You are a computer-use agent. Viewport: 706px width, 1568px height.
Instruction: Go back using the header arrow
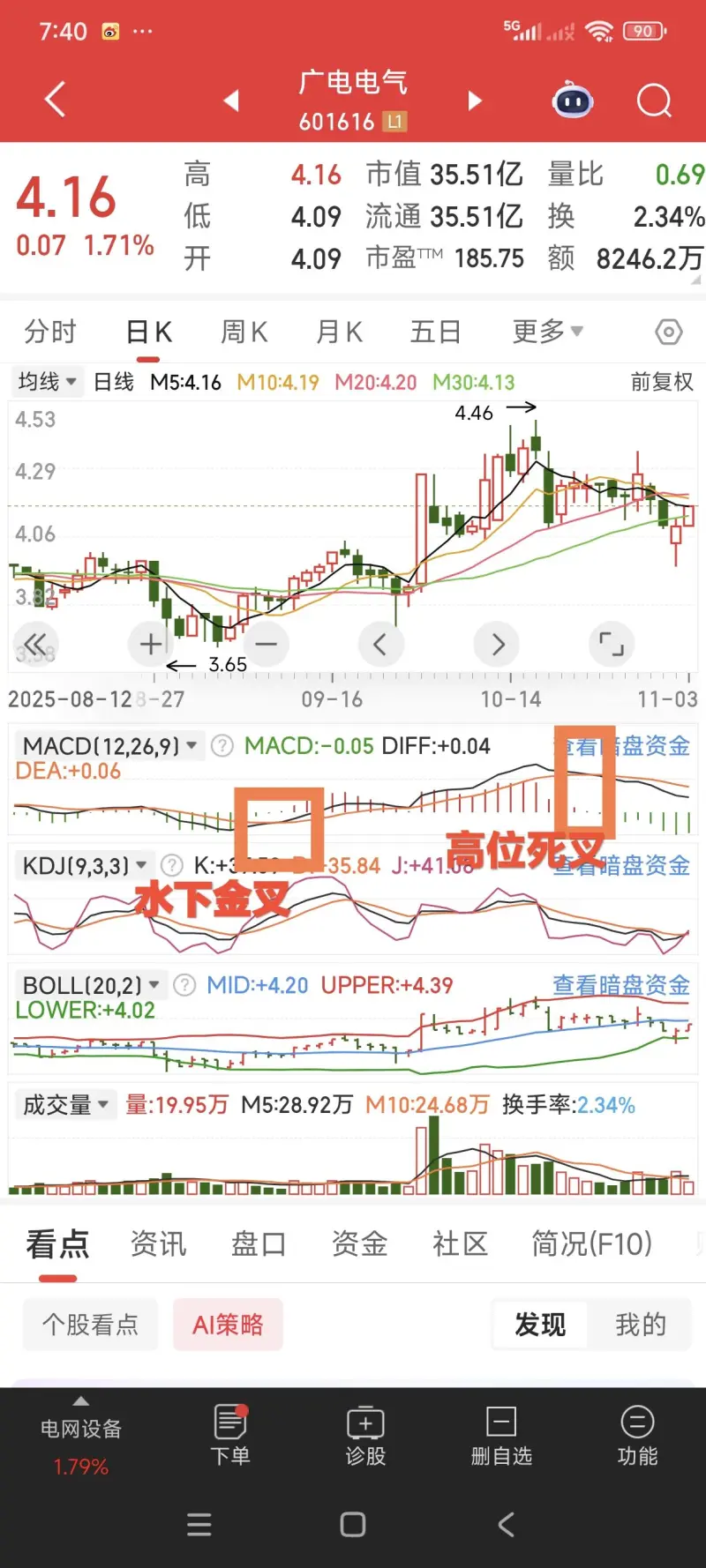point(55,100)
